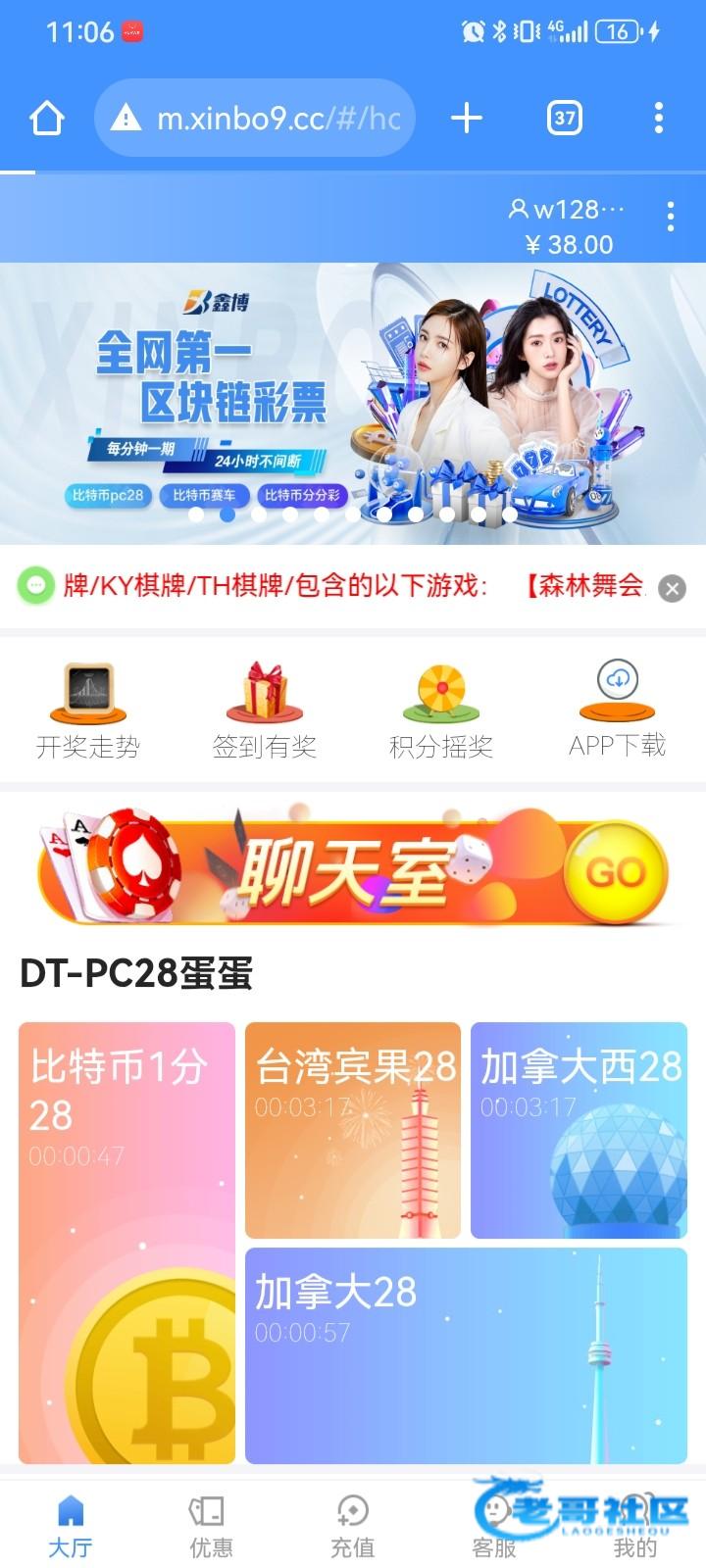Open the 加拿大28 game card
The width and height of the screenshot is (706, 1568).
click(x=466, y=1355)
